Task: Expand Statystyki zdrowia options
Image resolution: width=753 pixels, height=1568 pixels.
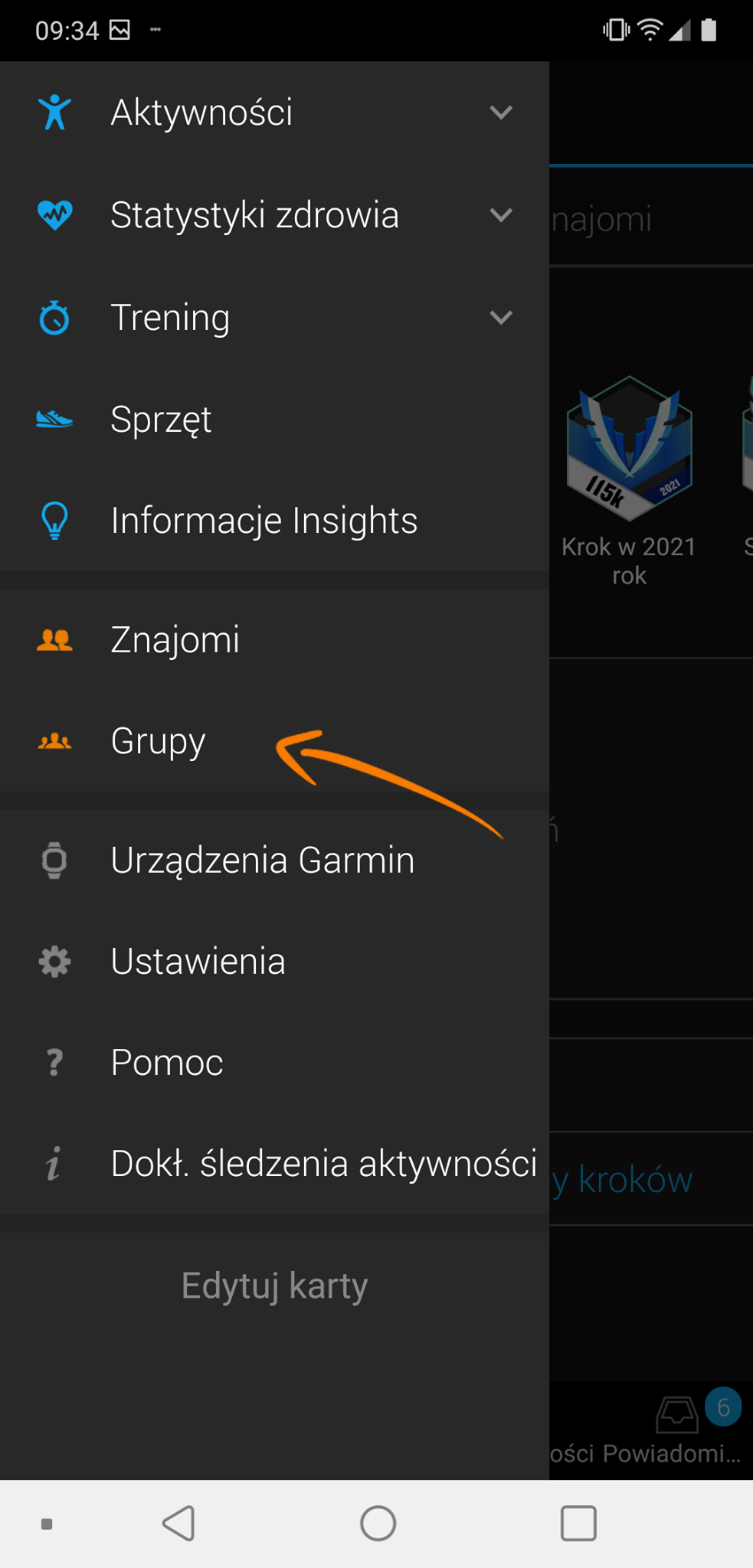Action: (502, 215)
